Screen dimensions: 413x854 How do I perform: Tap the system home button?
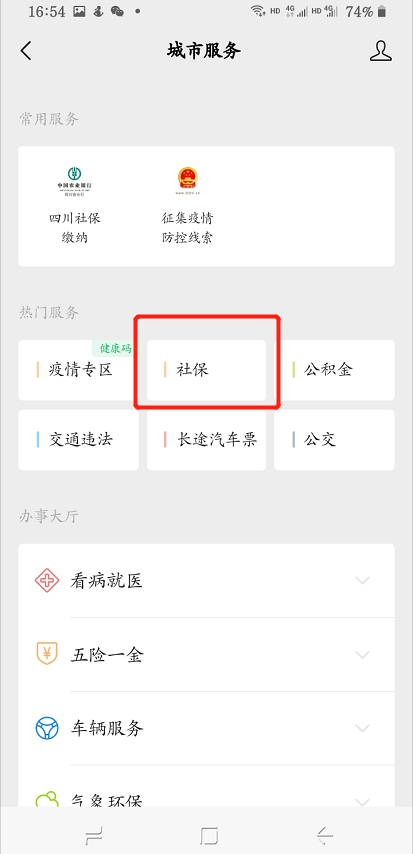click(209, 835)
